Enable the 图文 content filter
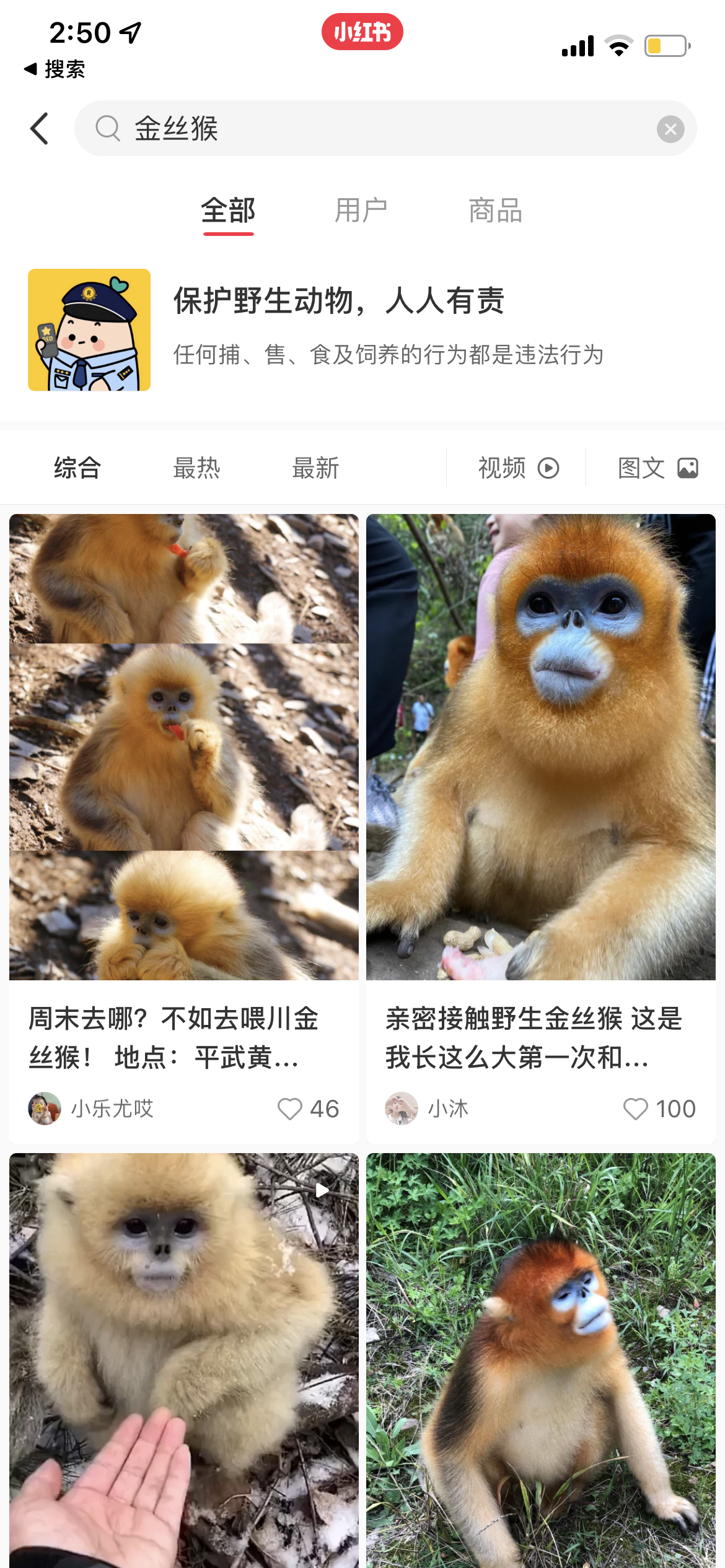725x1568 pixels. [x=656, y=468]
